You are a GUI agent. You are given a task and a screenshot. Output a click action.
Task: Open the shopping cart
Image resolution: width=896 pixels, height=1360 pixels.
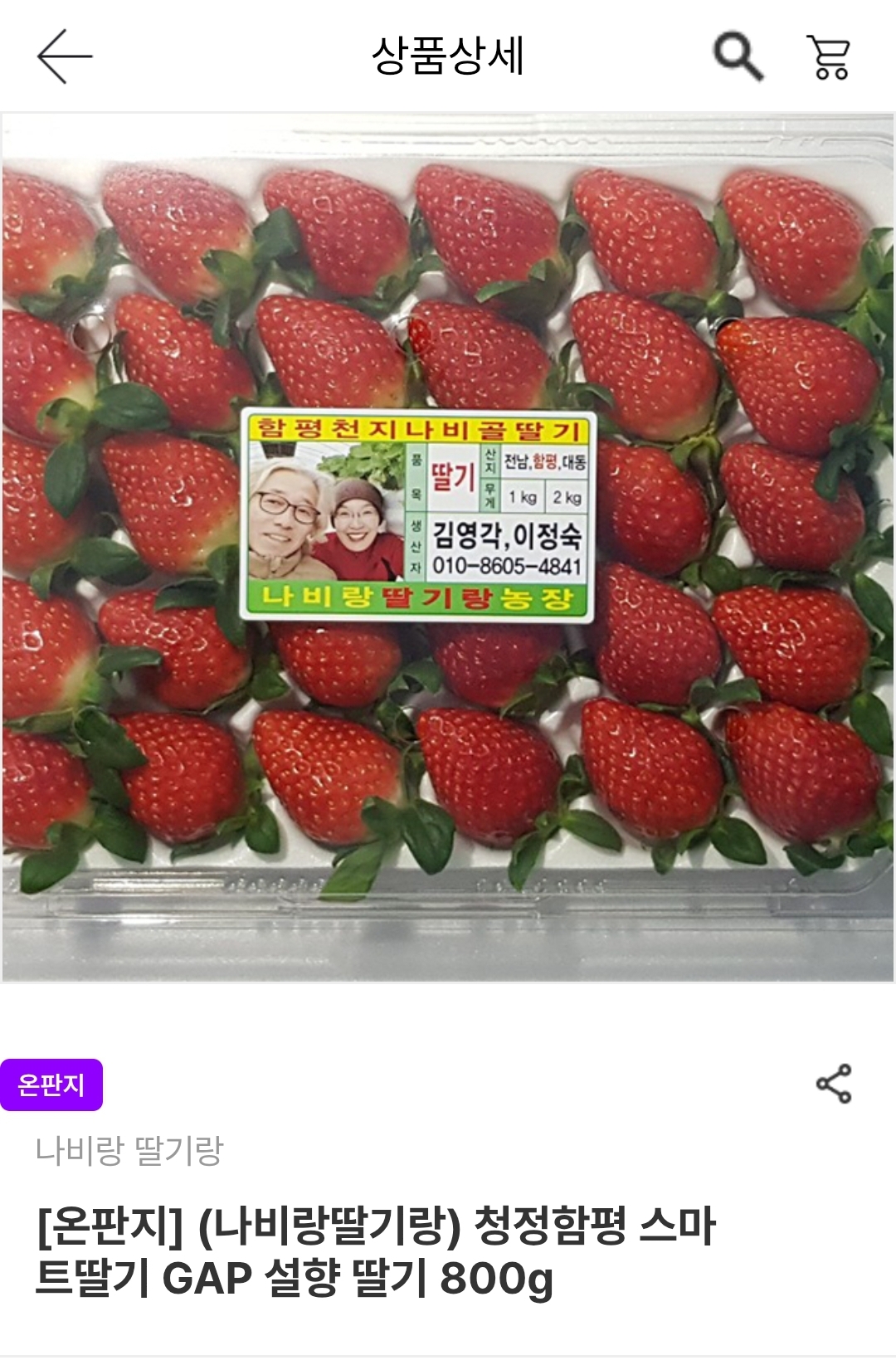[829, 56]
